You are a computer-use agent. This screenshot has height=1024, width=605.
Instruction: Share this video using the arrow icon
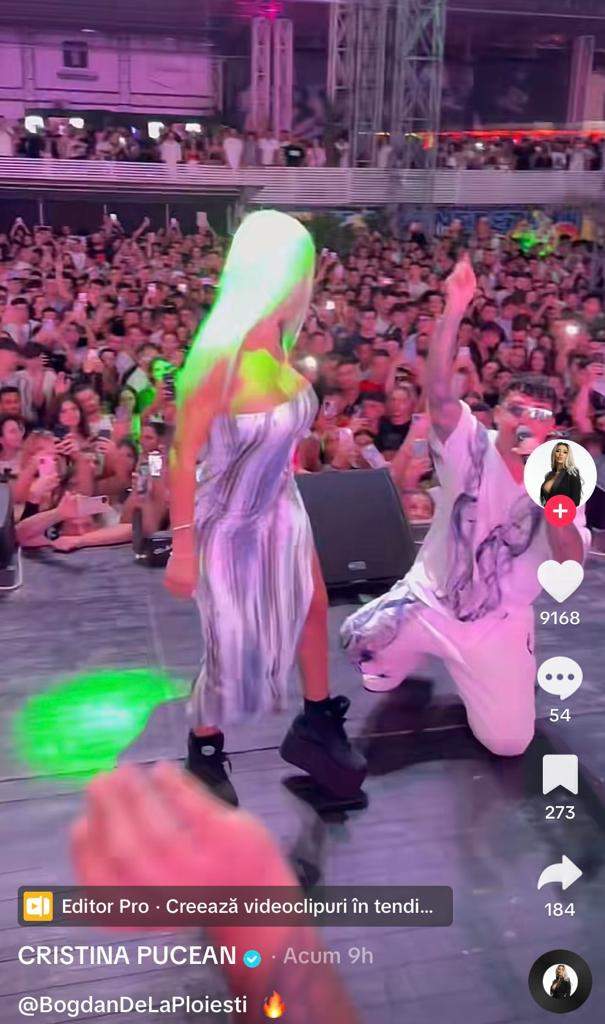[560, 873]
